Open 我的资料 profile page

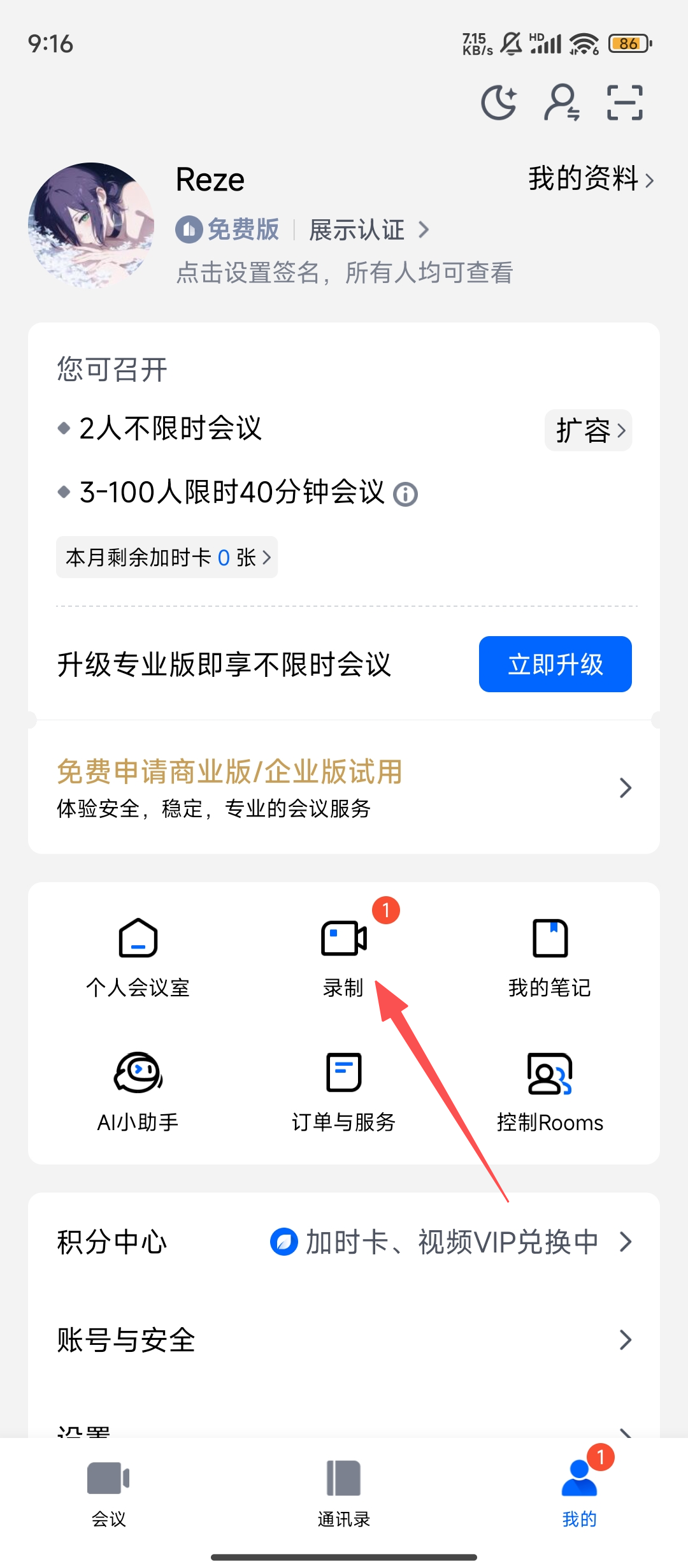coord(591,178)
